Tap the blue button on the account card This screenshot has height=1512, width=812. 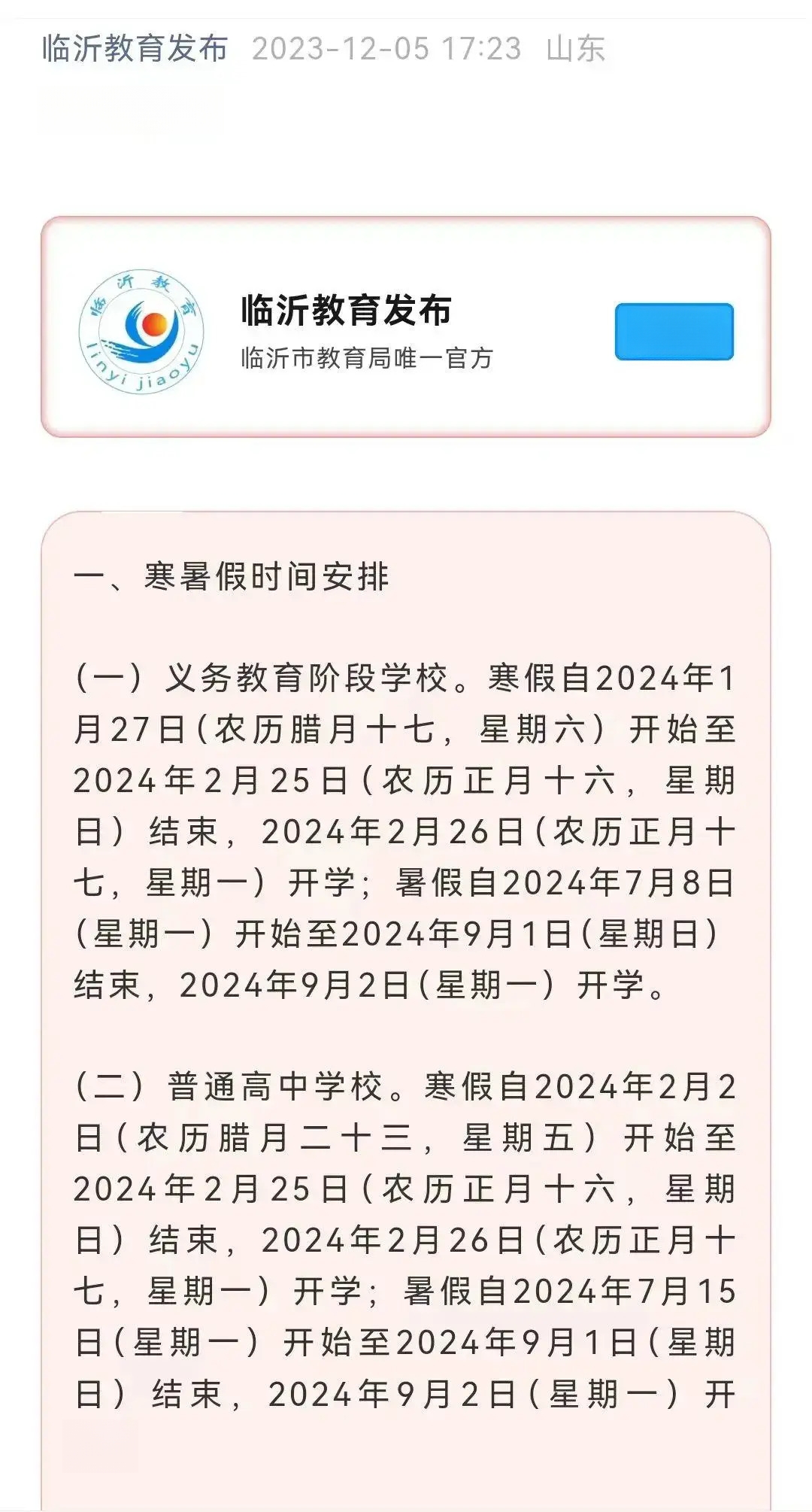pyautogui.click(x=674, y=332)
